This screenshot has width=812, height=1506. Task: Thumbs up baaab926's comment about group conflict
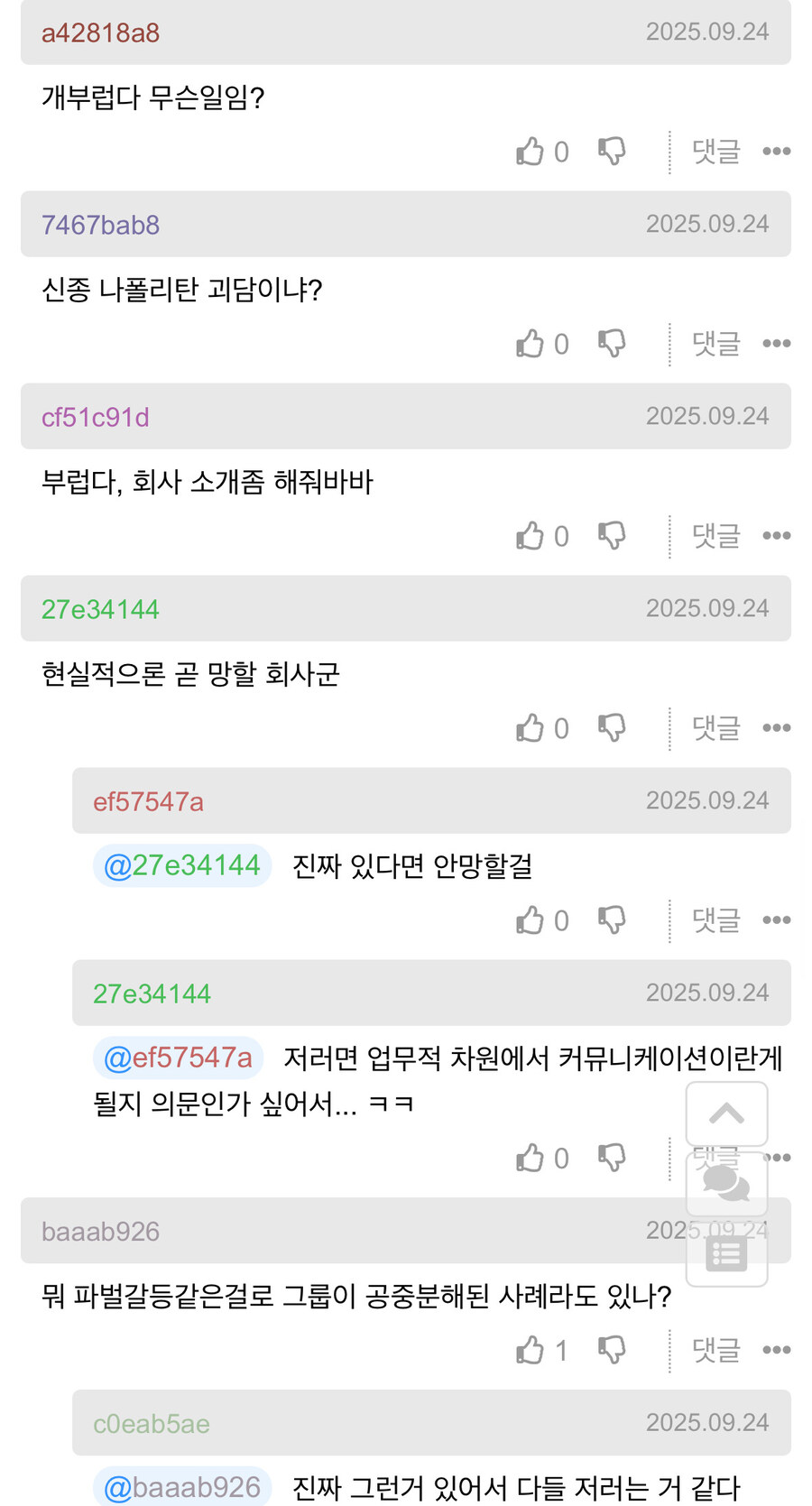click(531, 1349)
